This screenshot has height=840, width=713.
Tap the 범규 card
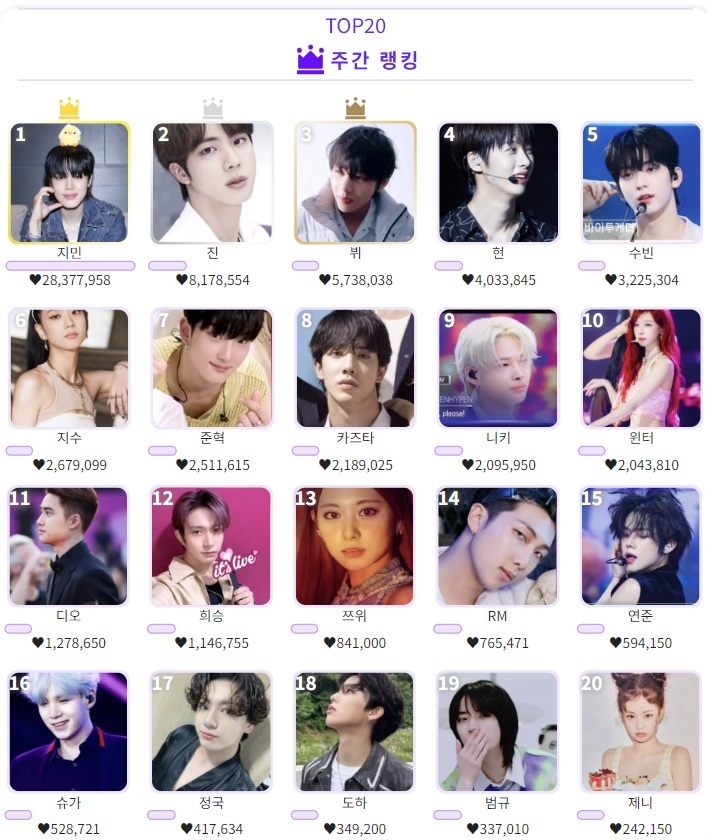[498, 732]
